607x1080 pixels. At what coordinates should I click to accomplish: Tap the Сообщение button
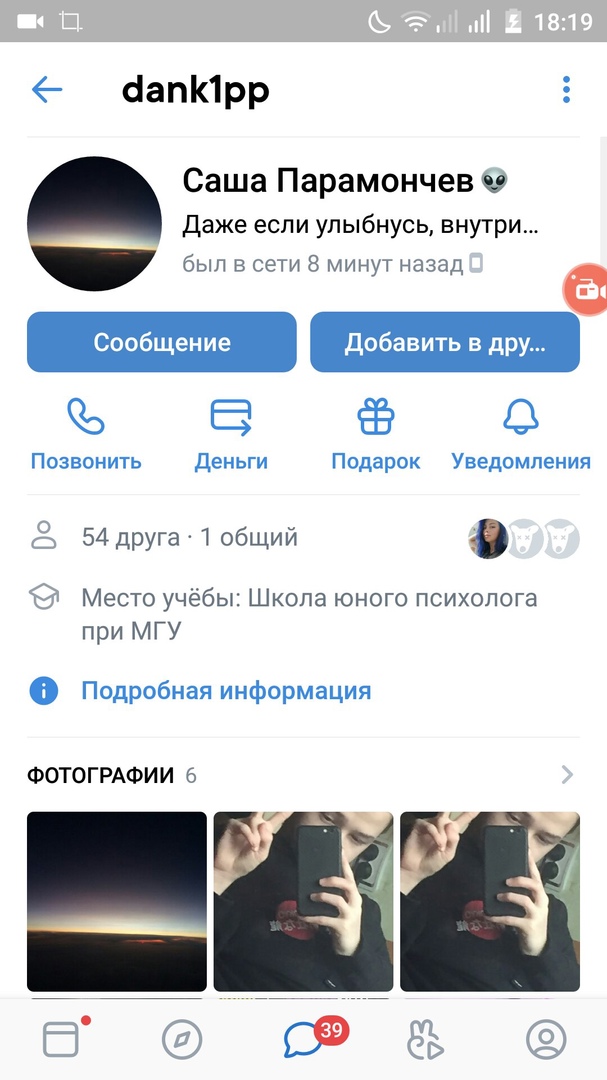coord(162,343)
